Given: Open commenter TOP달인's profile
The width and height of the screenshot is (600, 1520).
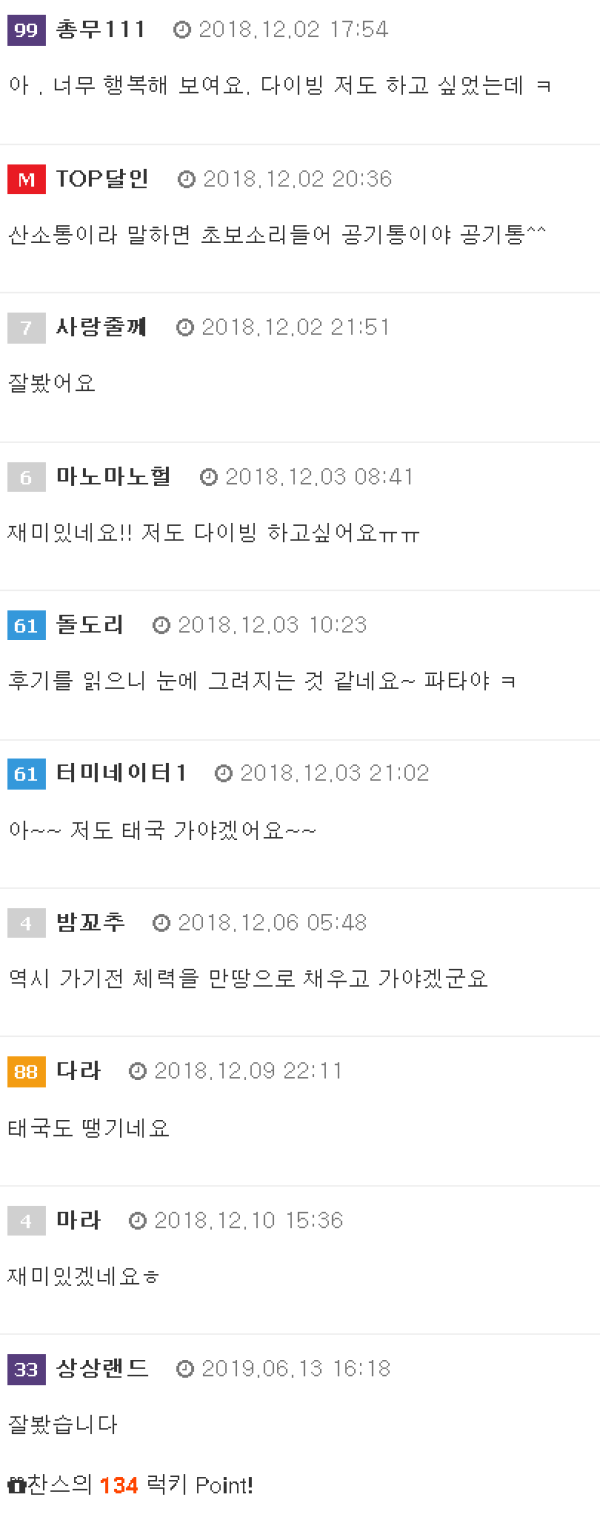Looking at the screenshot, I should coord(102,179).
